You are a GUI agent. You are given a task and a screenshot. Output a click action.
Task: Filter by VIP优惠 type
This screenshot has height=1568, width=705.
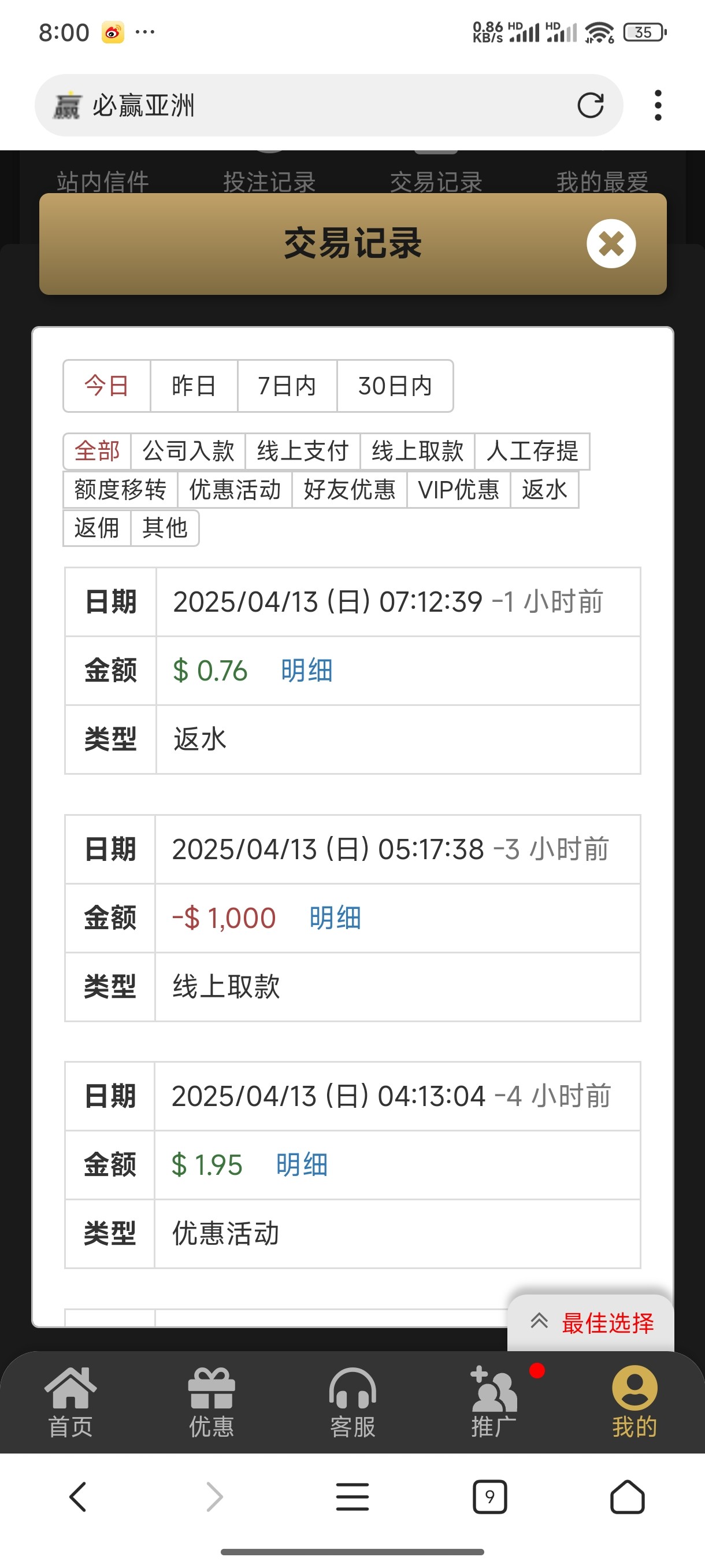click(458, 489)
